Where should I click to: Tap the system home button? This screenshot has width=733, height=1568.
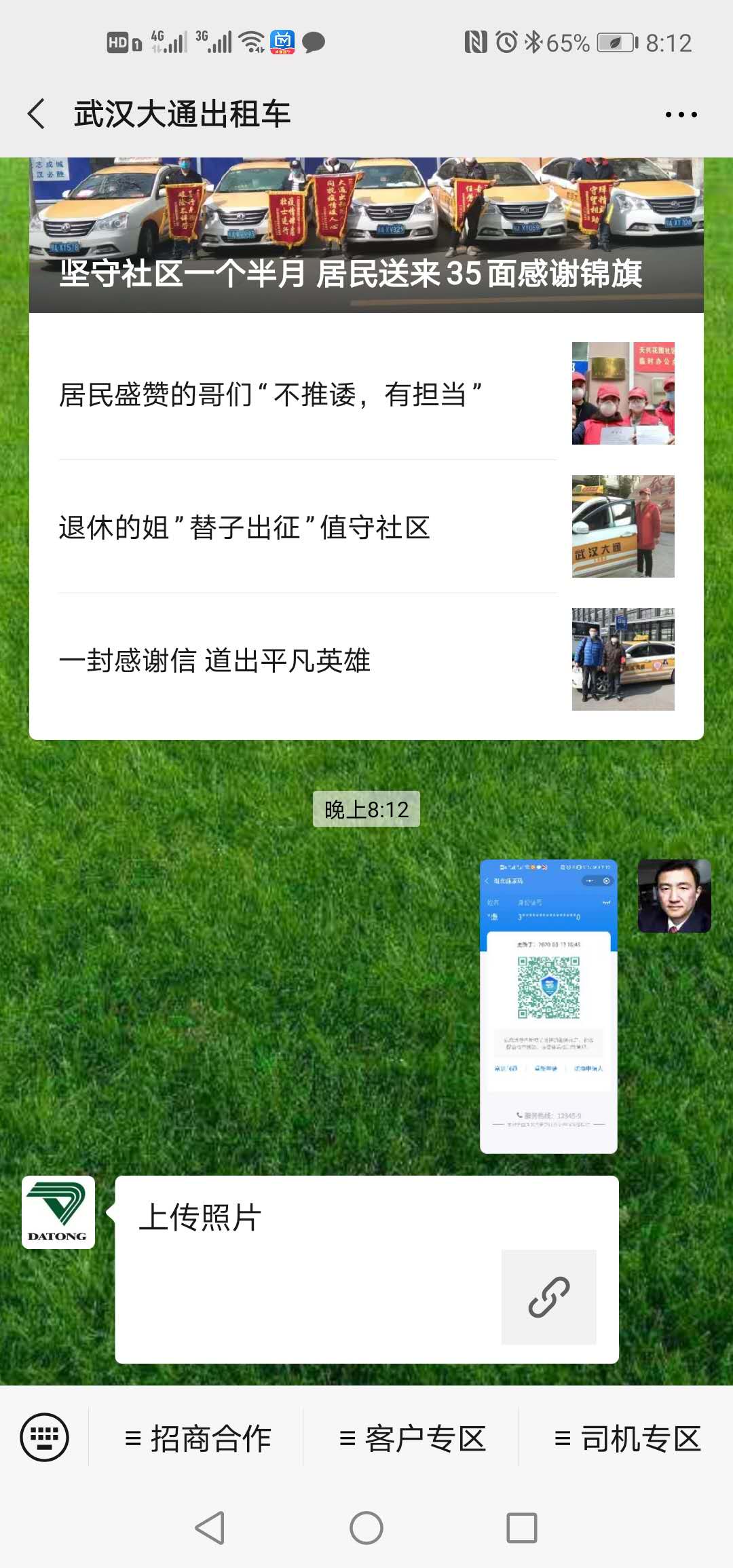(x=366, y=1528)
